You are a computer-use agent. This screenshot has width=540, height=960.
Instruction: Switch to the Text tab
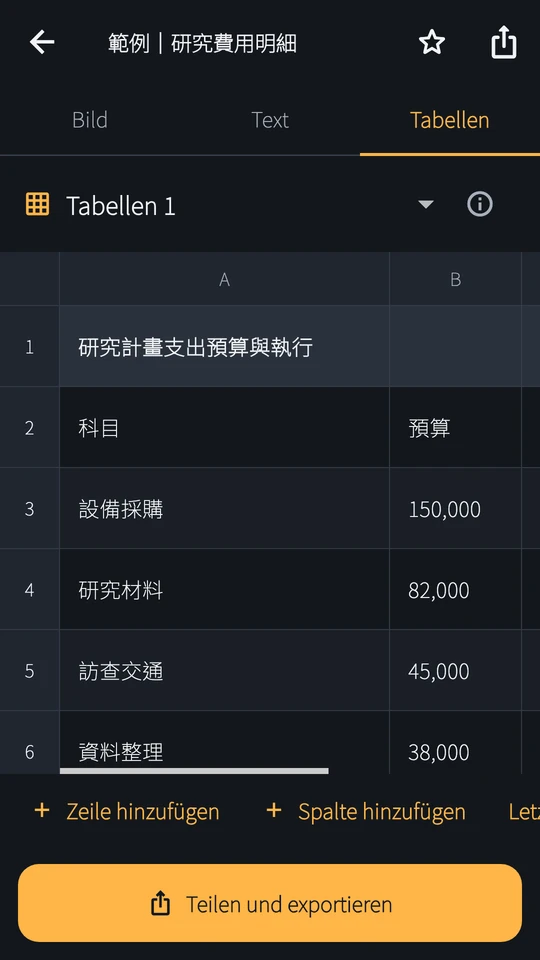tap(270, 120)
